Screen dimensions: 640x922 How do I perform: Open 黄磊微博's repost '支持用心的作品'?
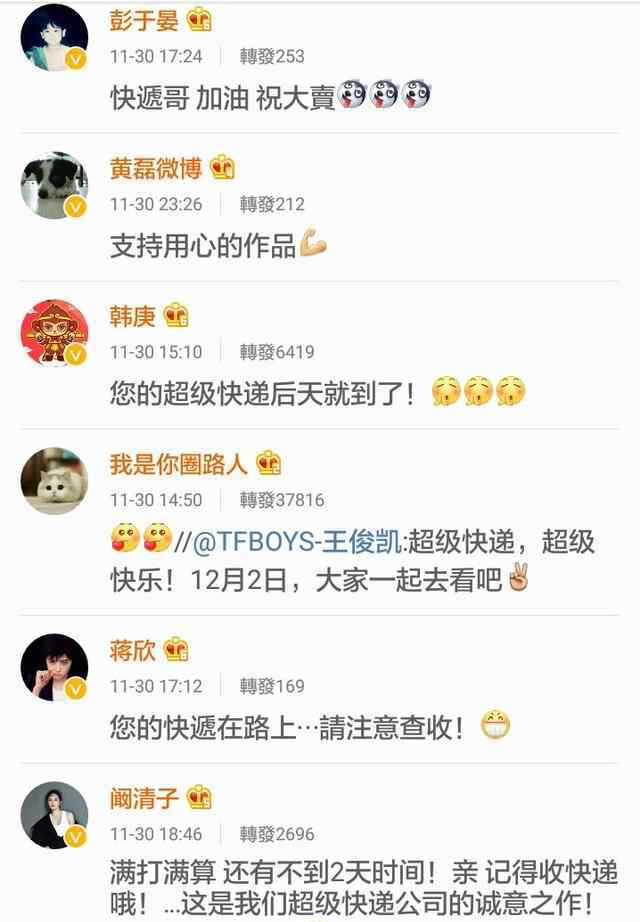pyautogui.click(x=203, y=245)
